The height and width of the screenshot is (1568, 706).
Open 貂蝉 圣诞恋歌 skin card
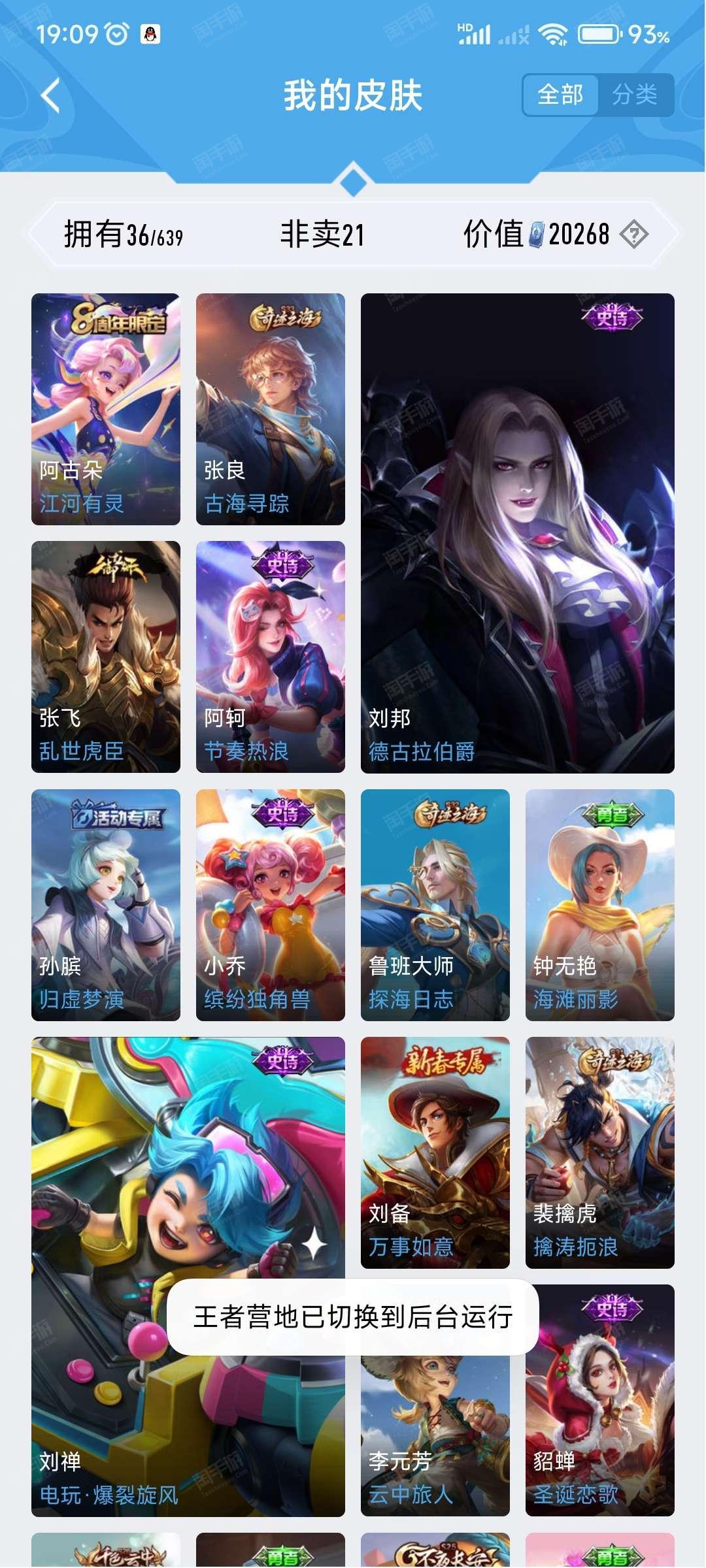tap(600, 1401)
